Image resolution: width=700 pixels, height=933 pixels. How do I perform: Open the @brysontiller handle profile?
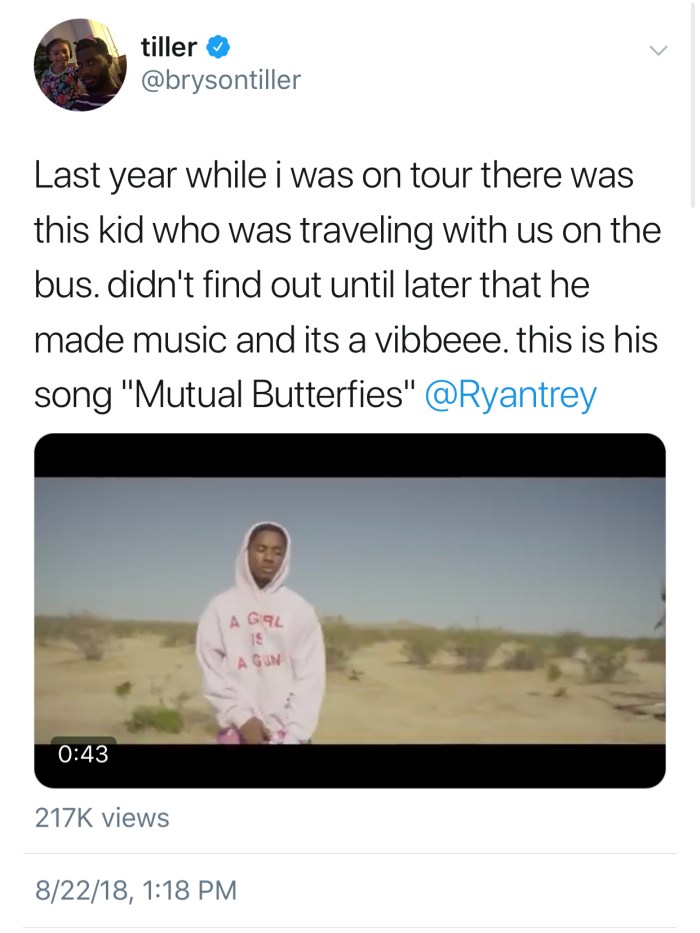coord(221,81)
